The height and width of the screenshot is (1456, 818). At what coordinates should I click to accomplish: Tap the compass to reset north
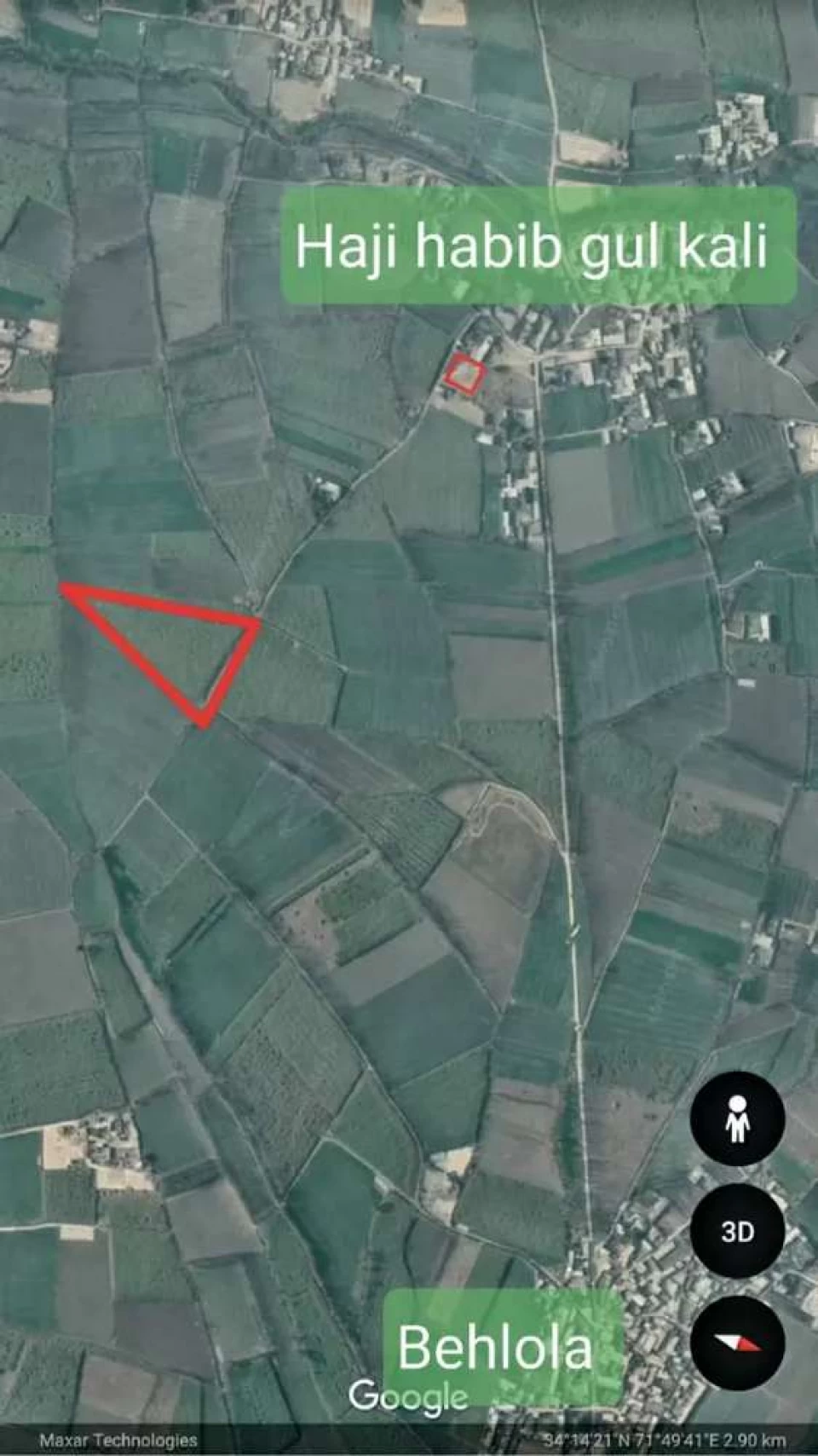737,1343
